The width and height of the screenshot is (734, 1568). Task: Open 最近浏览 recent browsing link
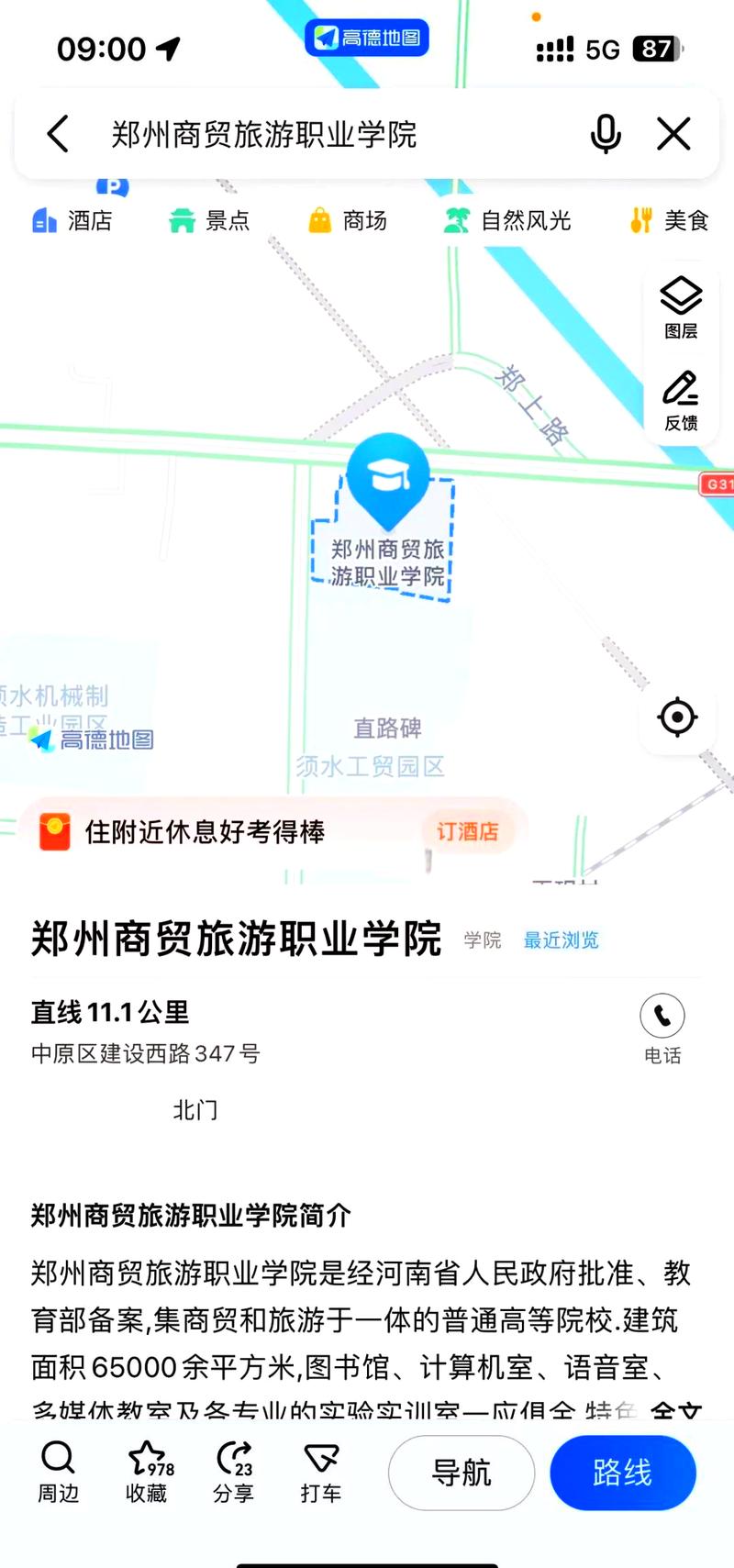pyautogui.click(x=561, y=940)
